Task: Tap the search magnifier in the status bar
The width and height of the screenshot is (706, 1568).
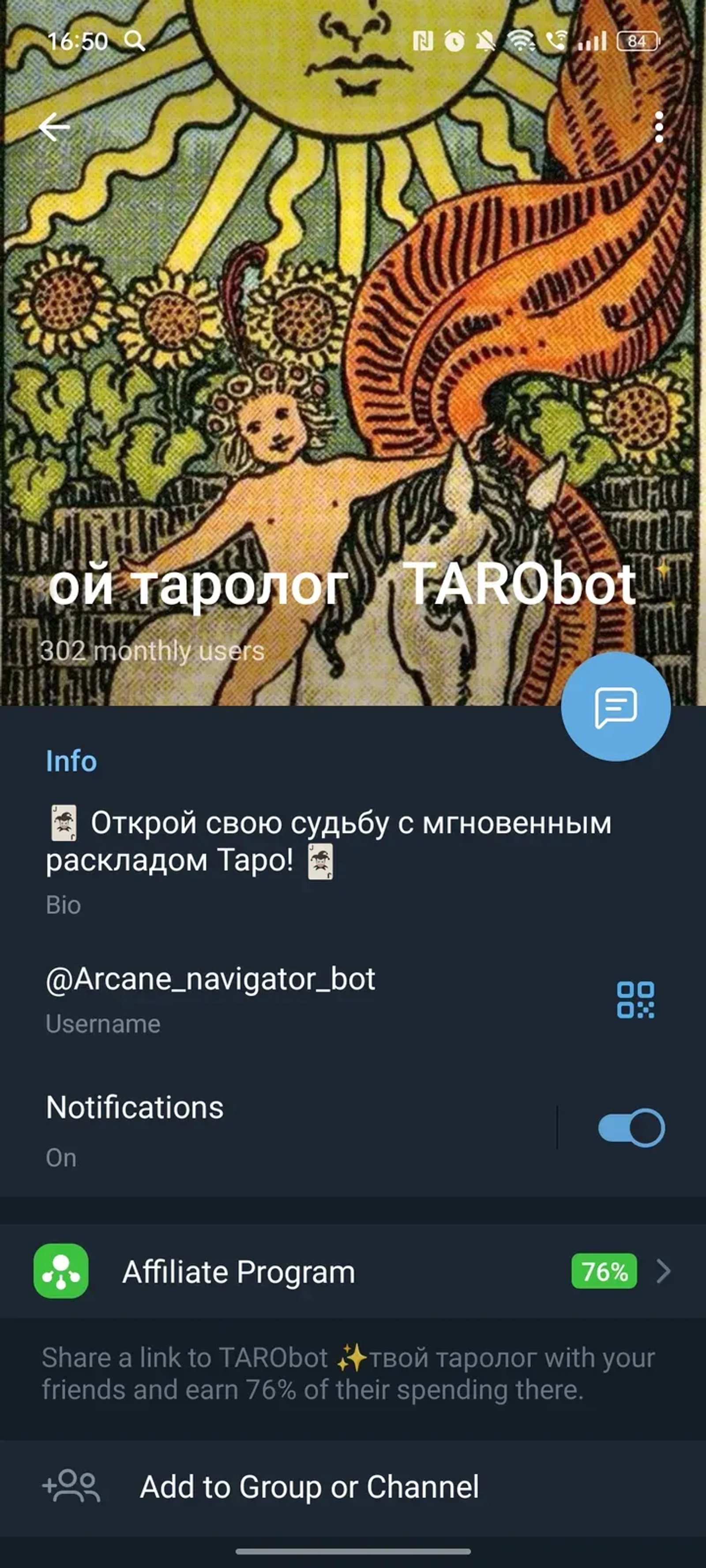Action: (134, 41)
